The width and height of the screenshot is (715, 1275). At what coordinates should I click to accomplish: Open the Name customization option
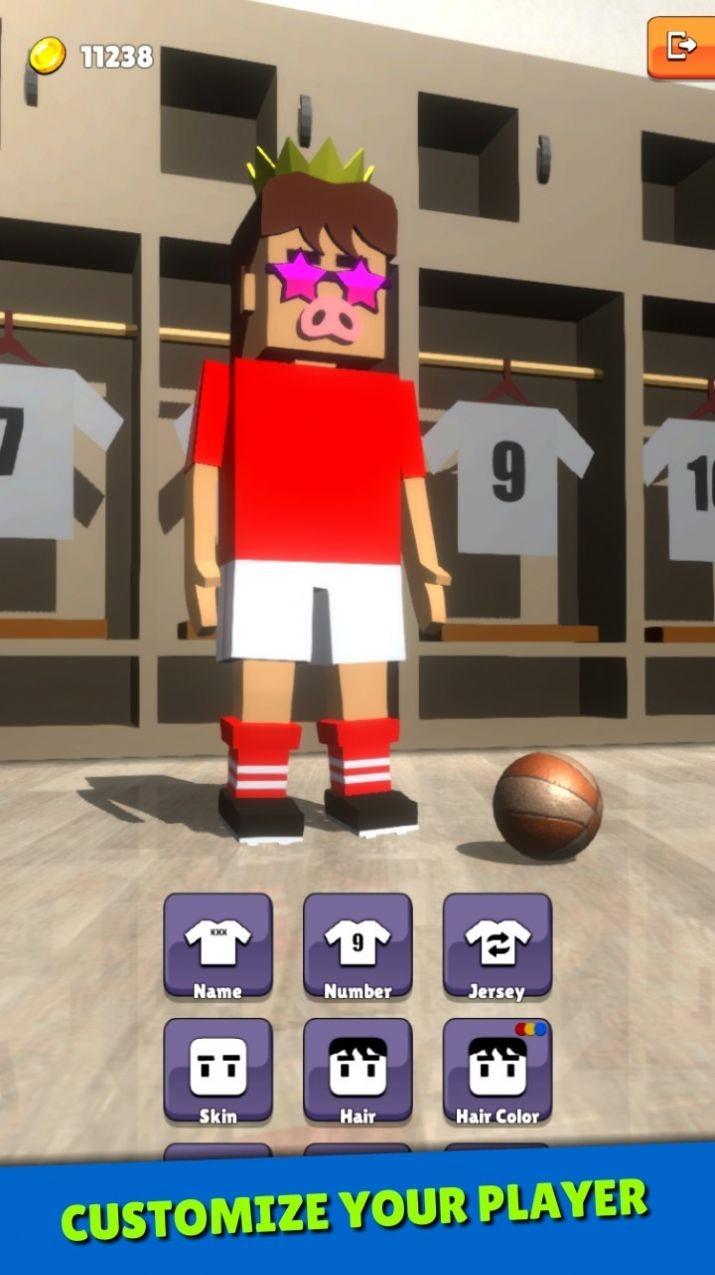click(x=218, y=946)
